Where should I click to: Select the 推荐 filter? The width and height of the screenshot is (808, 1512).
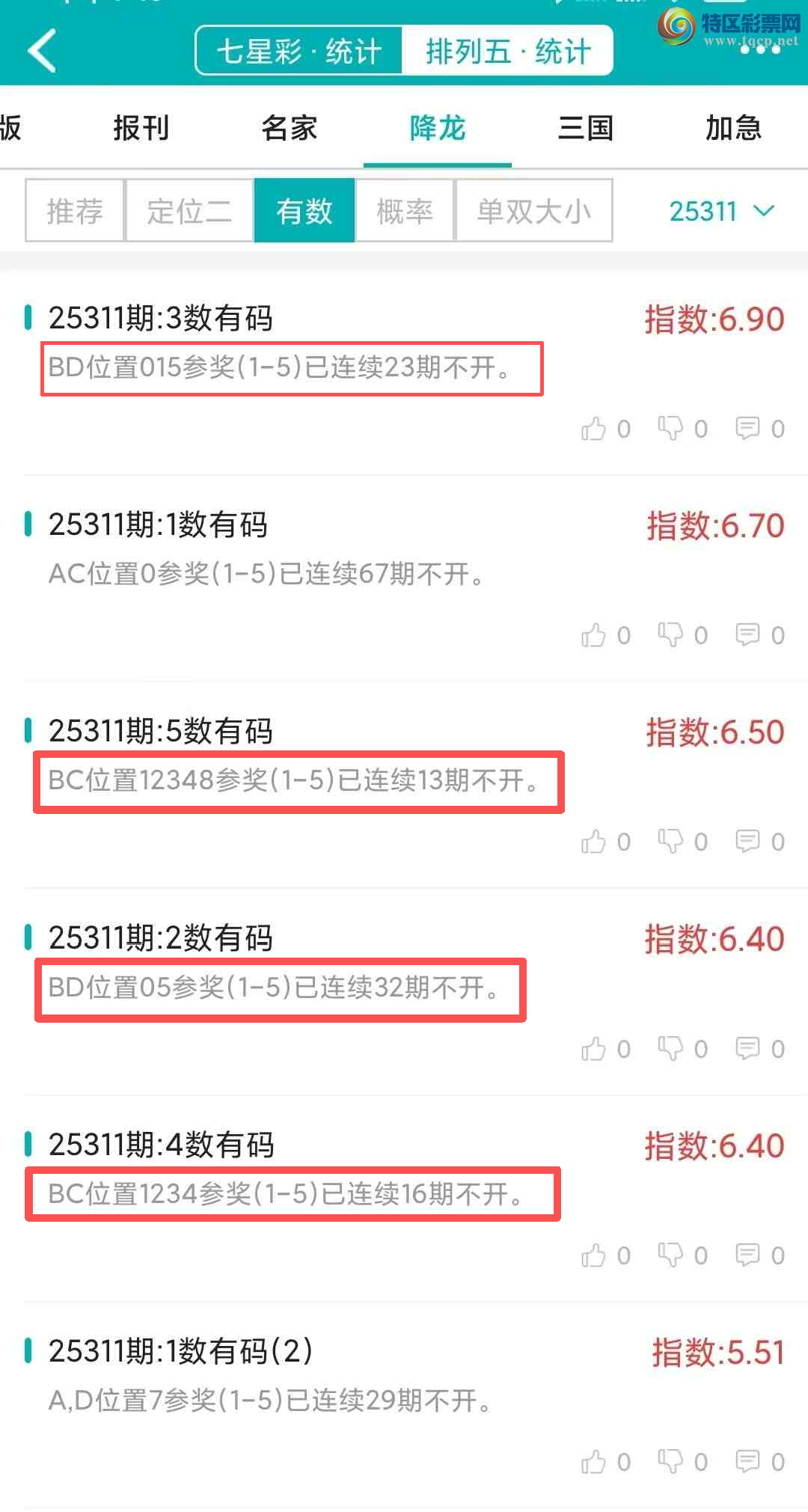(x=75, y=211)
